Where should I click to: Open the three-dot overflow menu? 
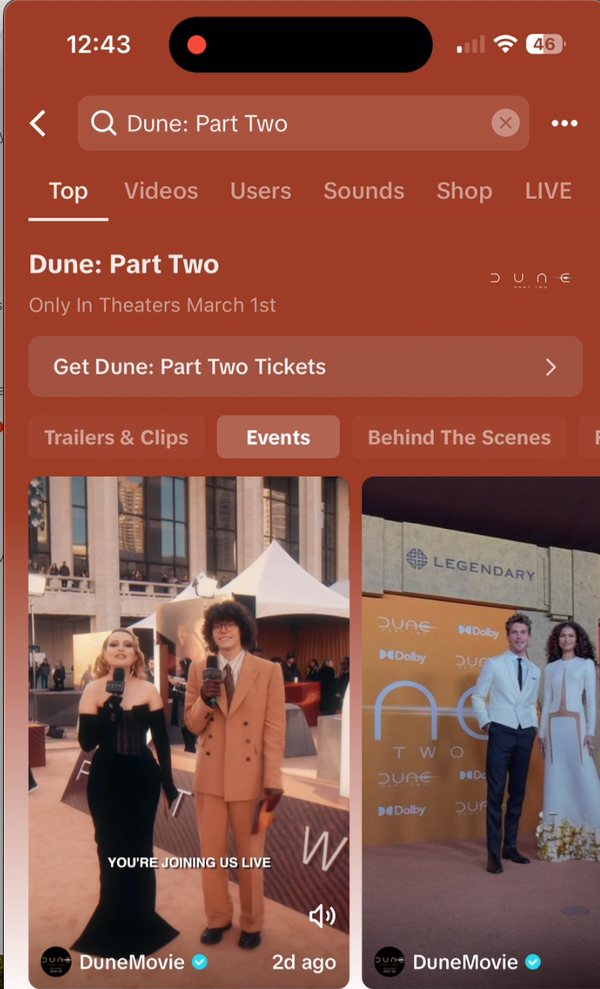564,123
